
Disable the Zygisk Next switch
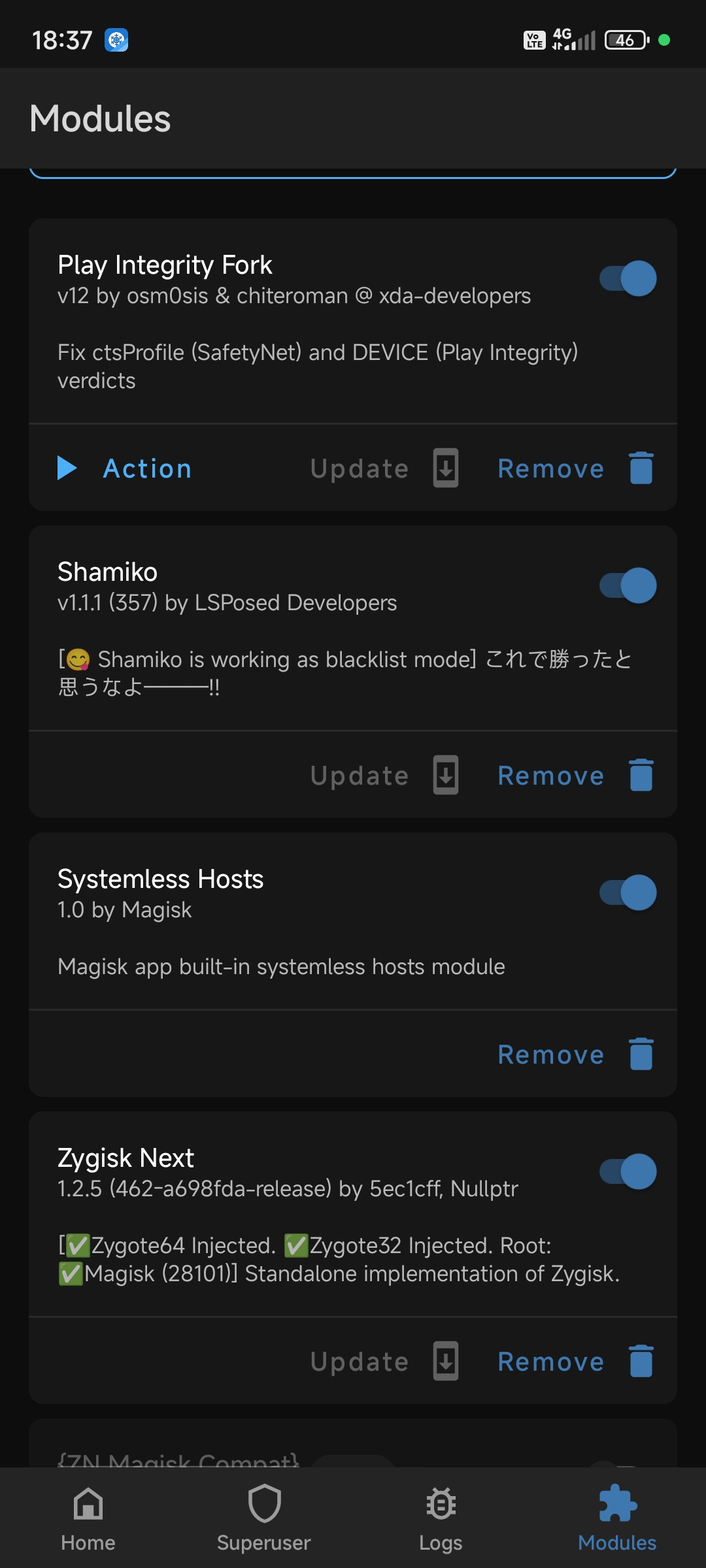(628, 1172)
